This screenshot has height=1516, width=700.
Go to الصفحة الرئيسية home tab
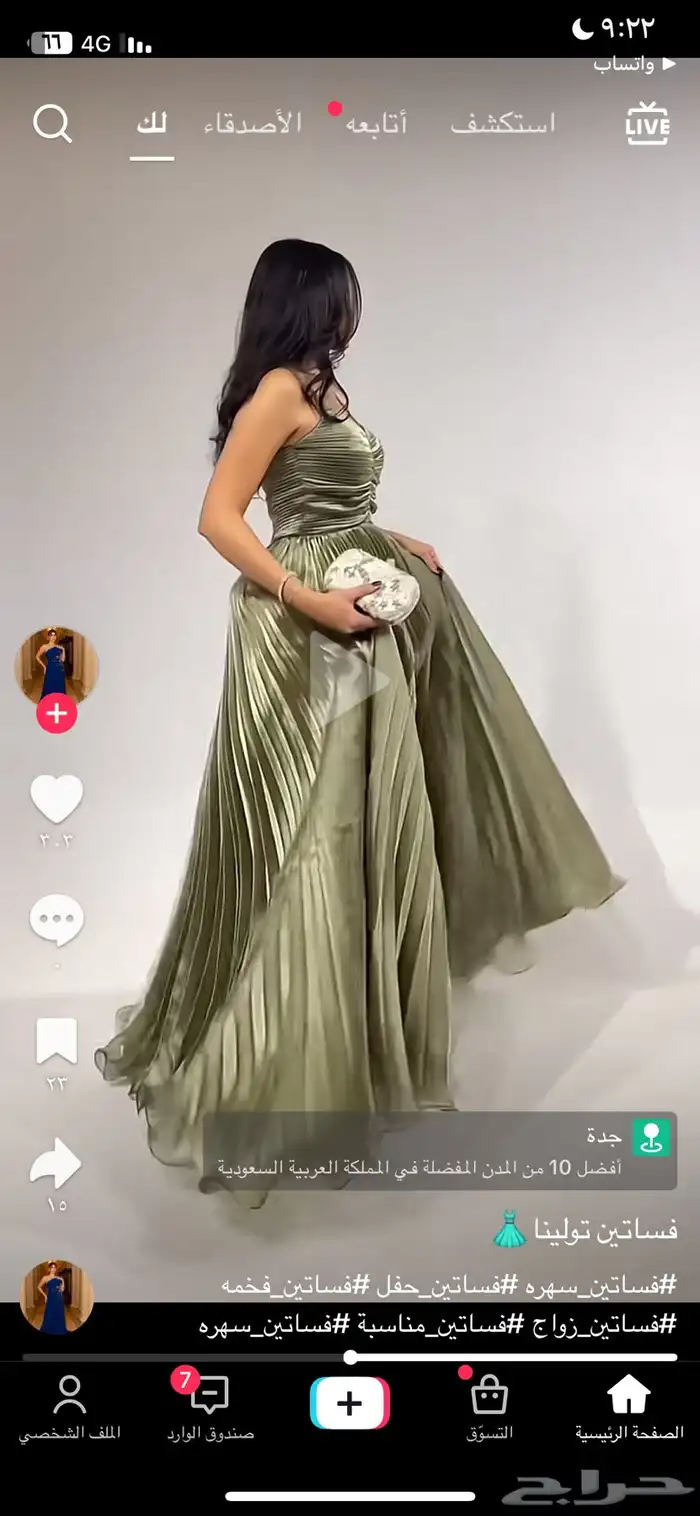[x=629, y=1407]
